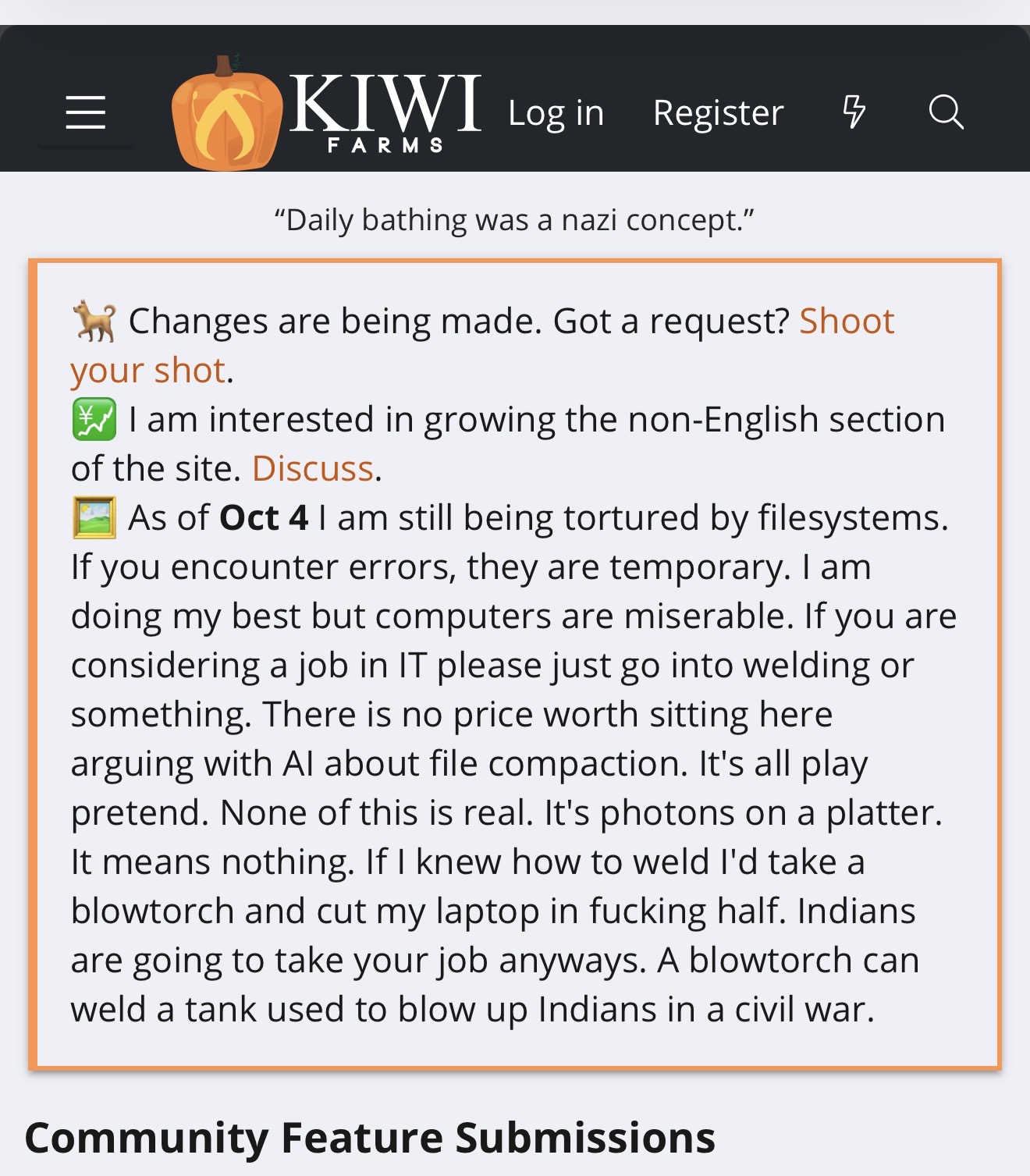This screenshot has width=1030, height=1176.
Task: Open the Log in page
Action: tap(556, 113)
